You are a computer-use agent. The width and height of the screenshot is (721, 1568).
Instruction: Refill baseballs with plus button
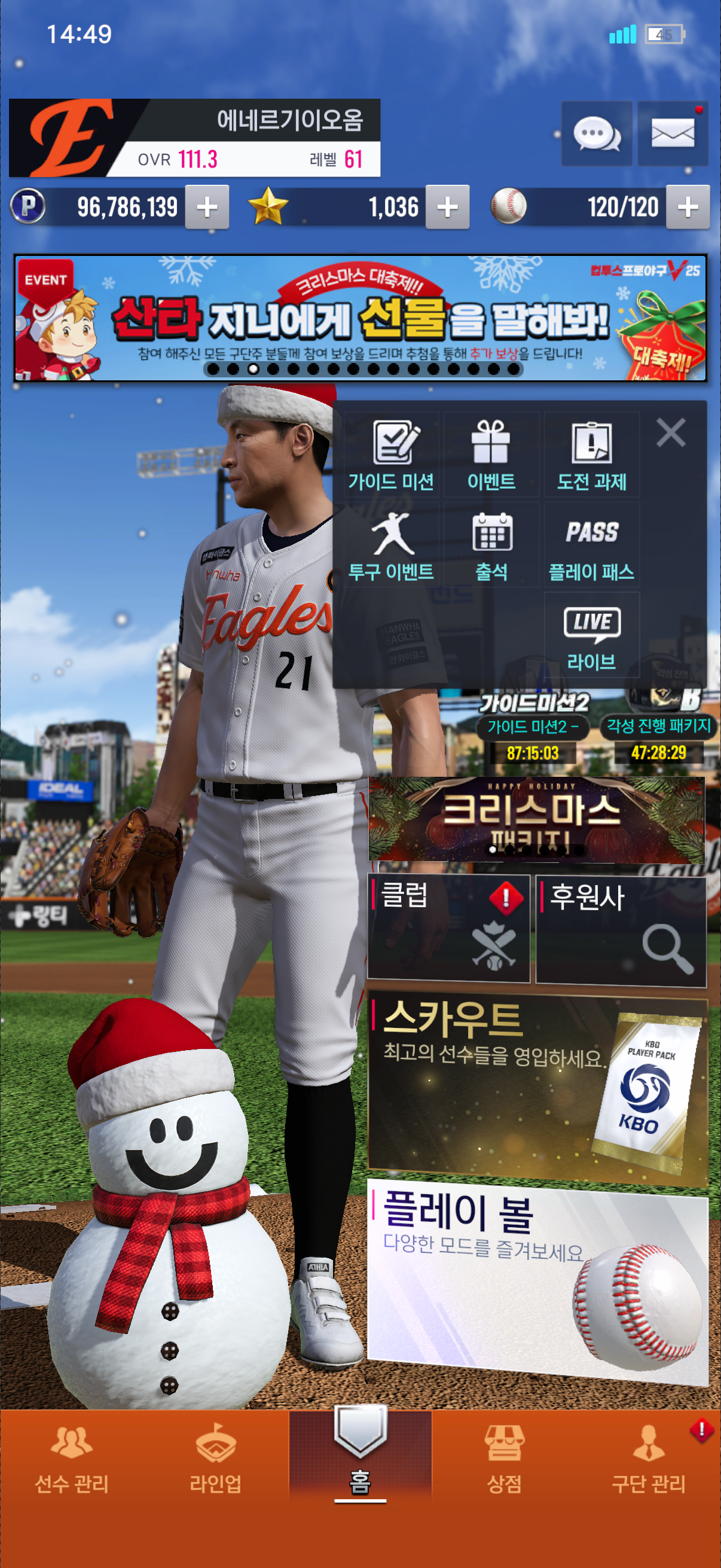tap(688, 208)
